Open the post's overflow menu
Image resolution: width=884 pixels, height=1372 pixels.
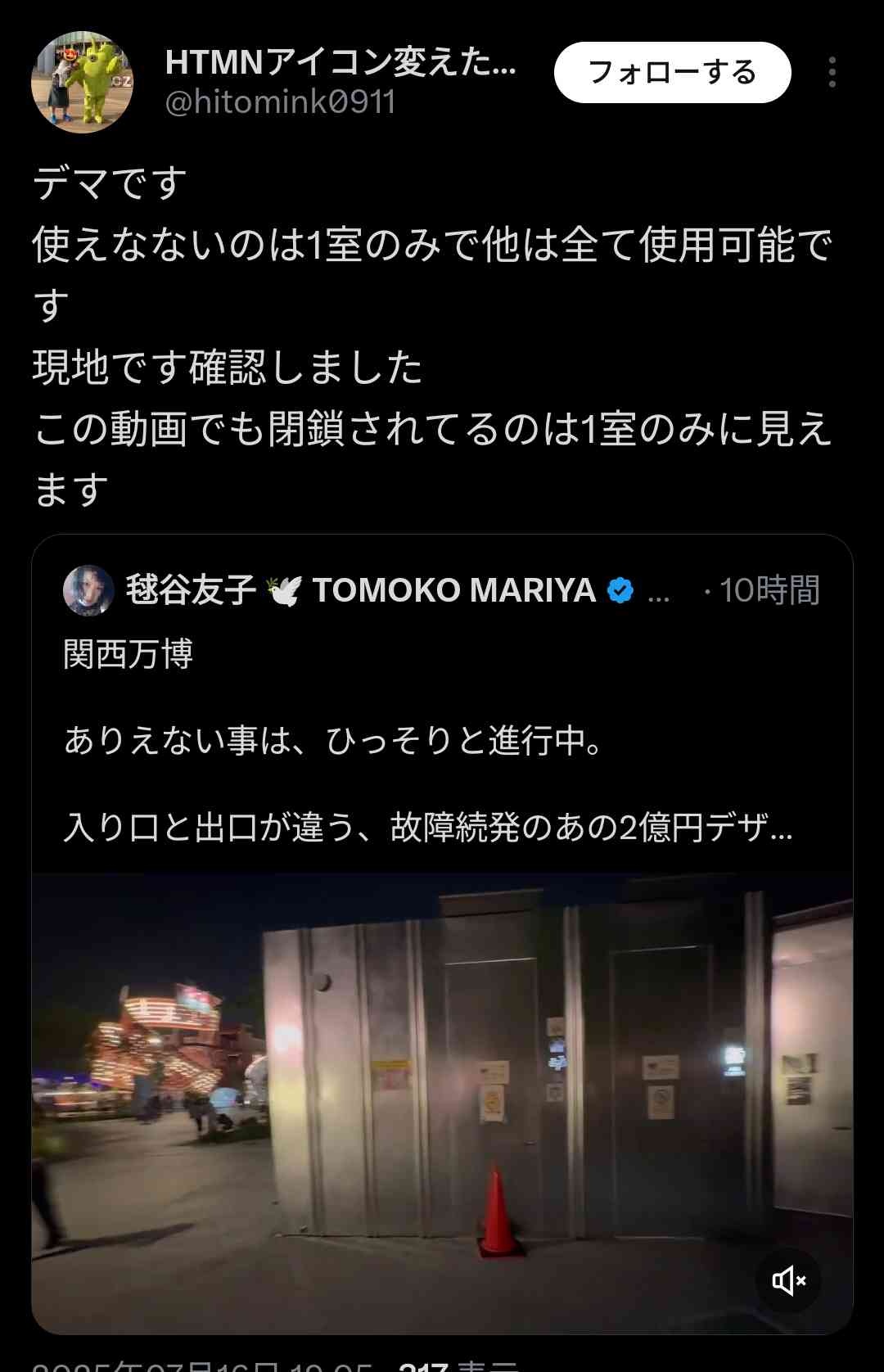pyautogui.click(x=832, y=73)
